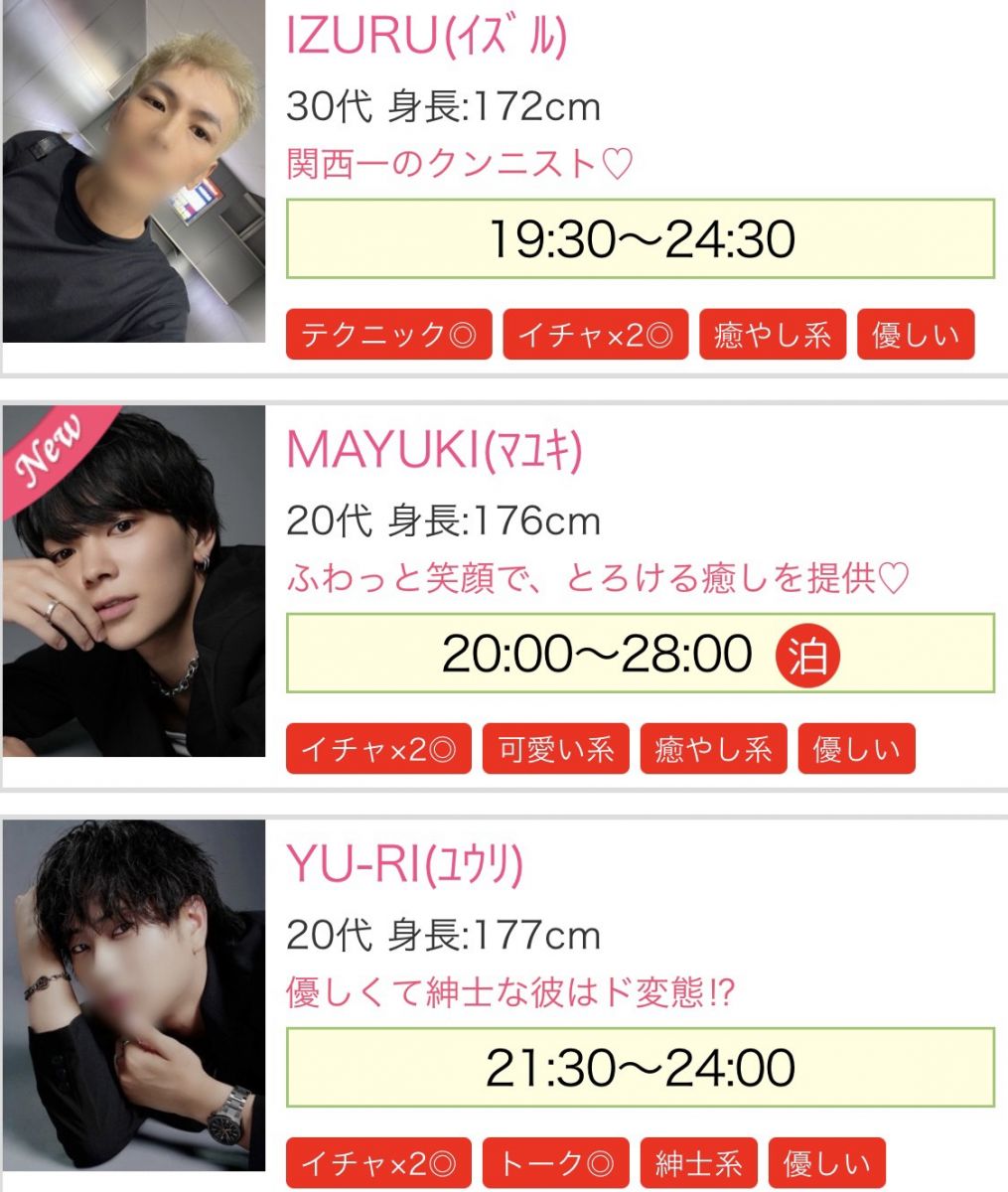
Task: Select the トーク◎ tag on YU-RI's card
Action: (555, 1163)
